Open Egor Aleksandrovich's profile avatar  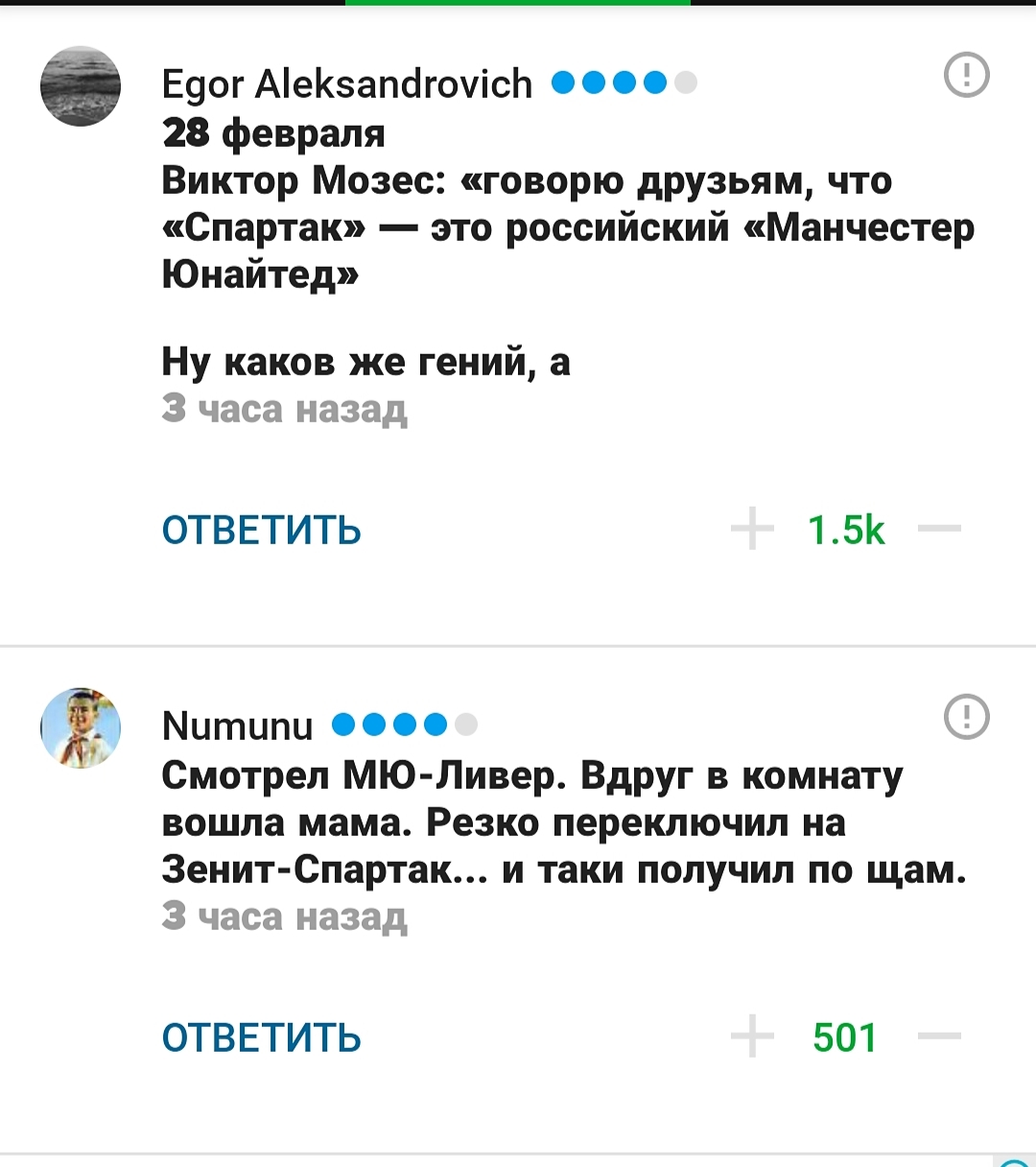(81, 86)
